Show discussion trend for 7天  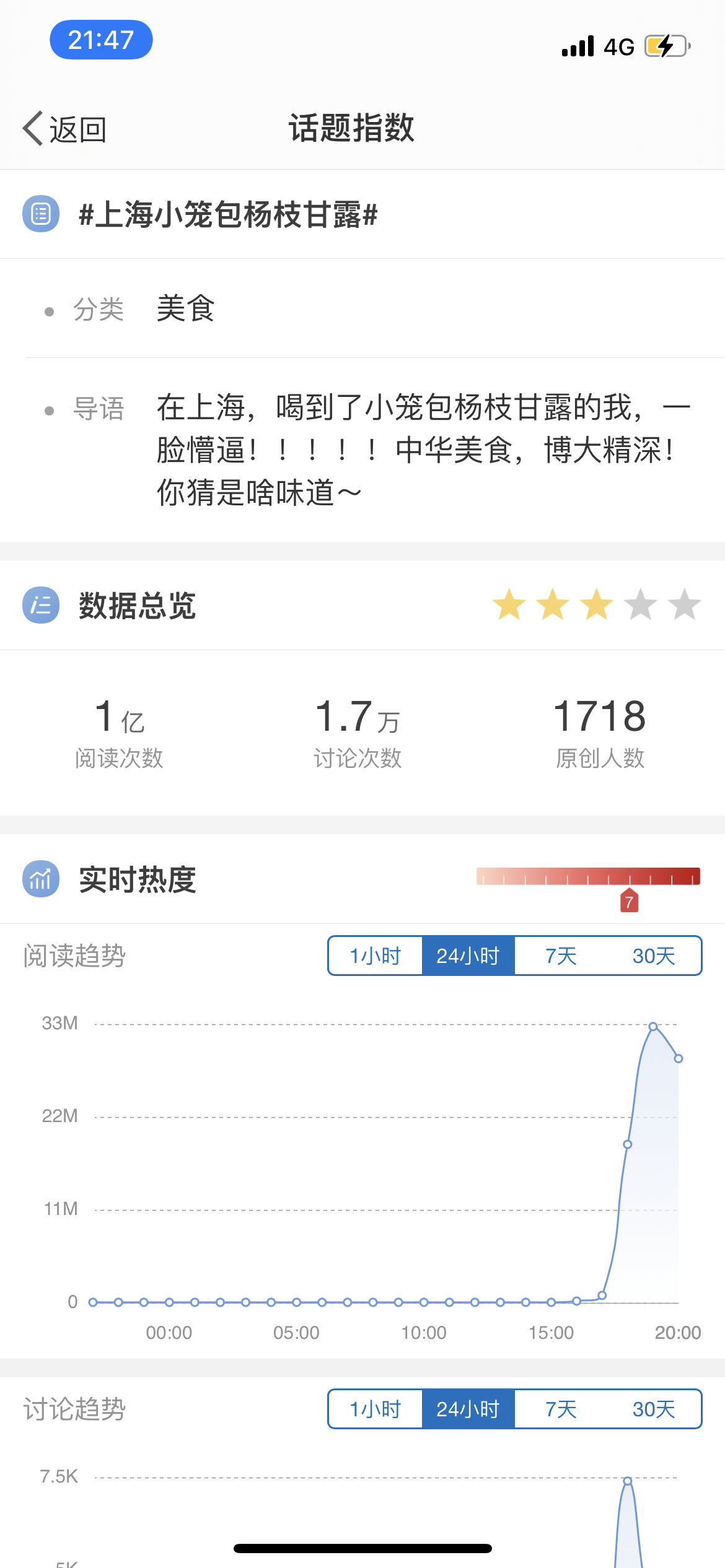tap(561, 1409)
